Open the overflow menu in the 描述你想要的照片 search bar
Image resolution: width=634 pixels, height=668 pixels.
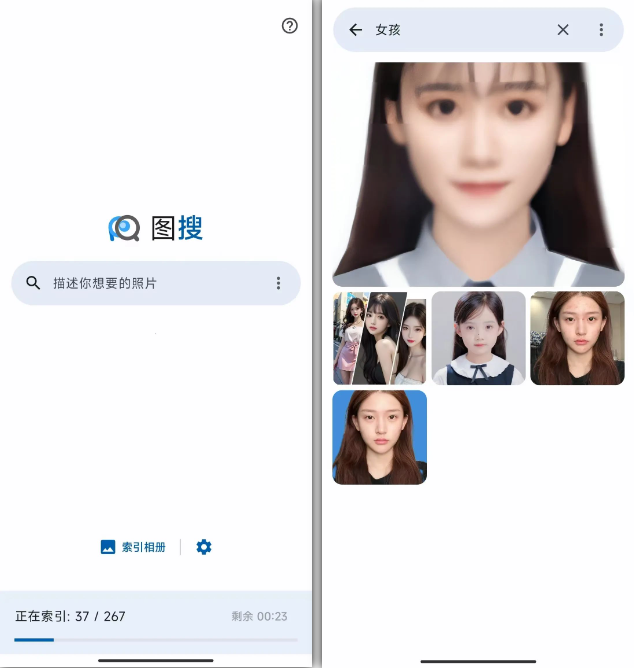click(279, 283)
